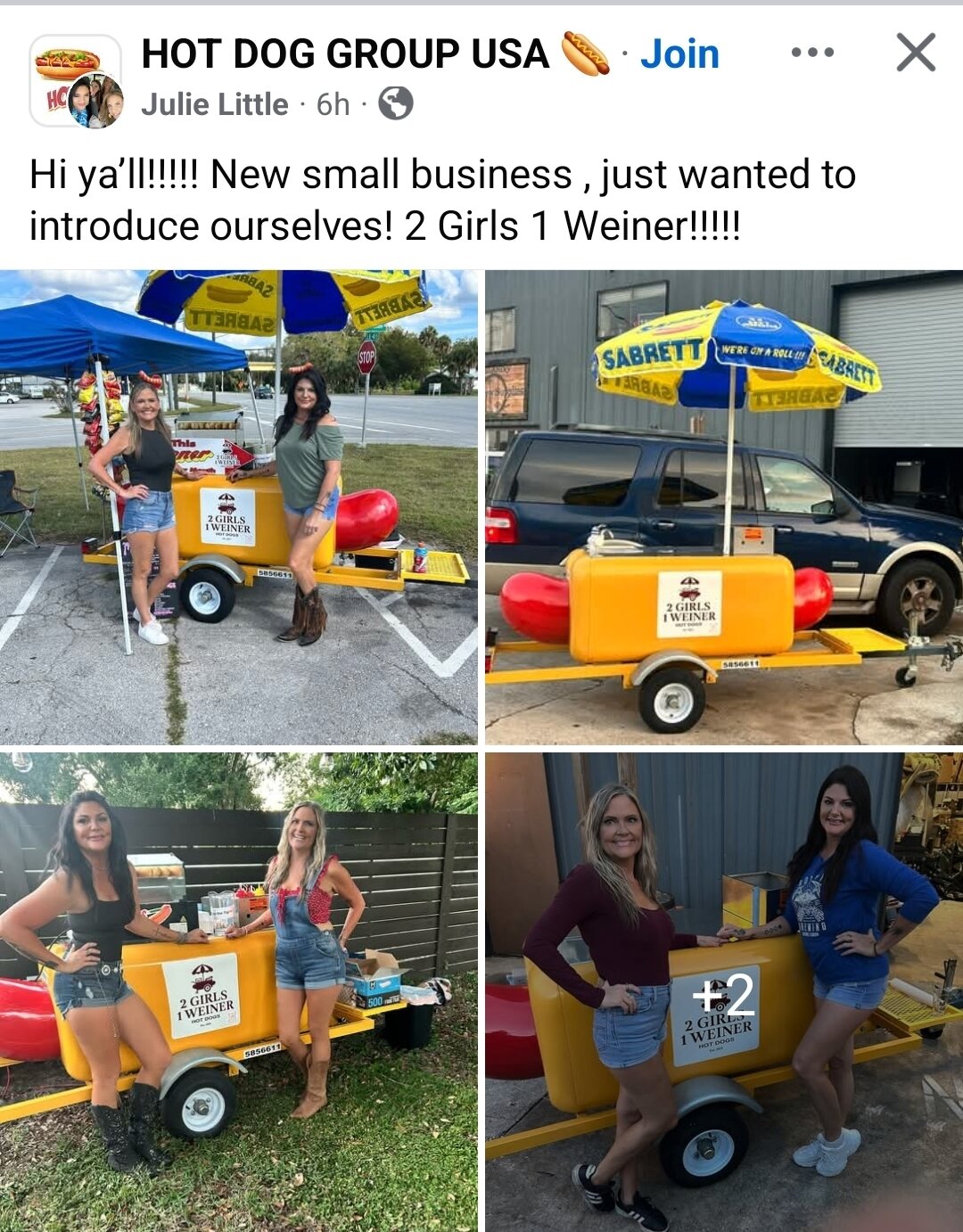
Task: Open photo of cart beside blue SUV
Action: (x=724, y=506)
